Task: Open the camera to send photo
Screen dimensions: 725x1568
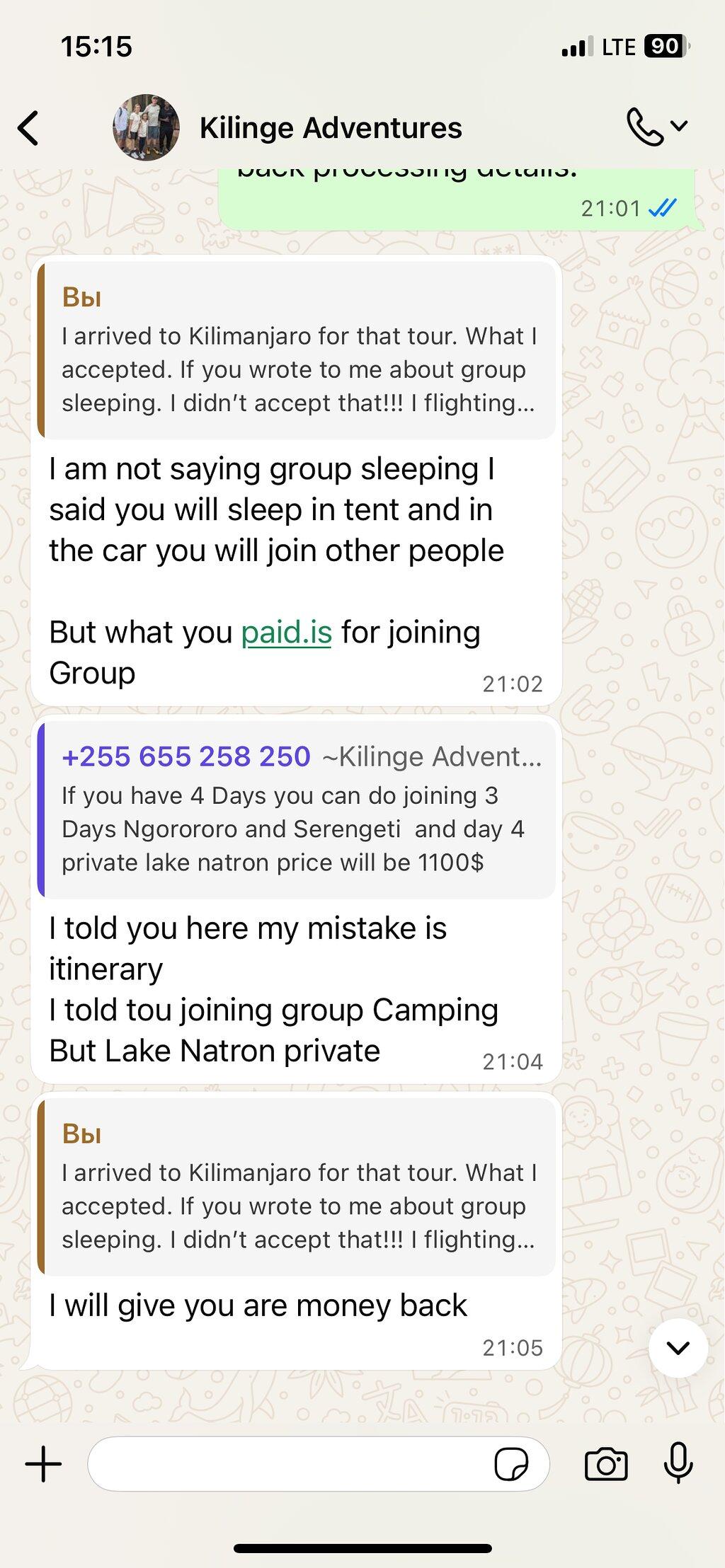Action: 606,1464
